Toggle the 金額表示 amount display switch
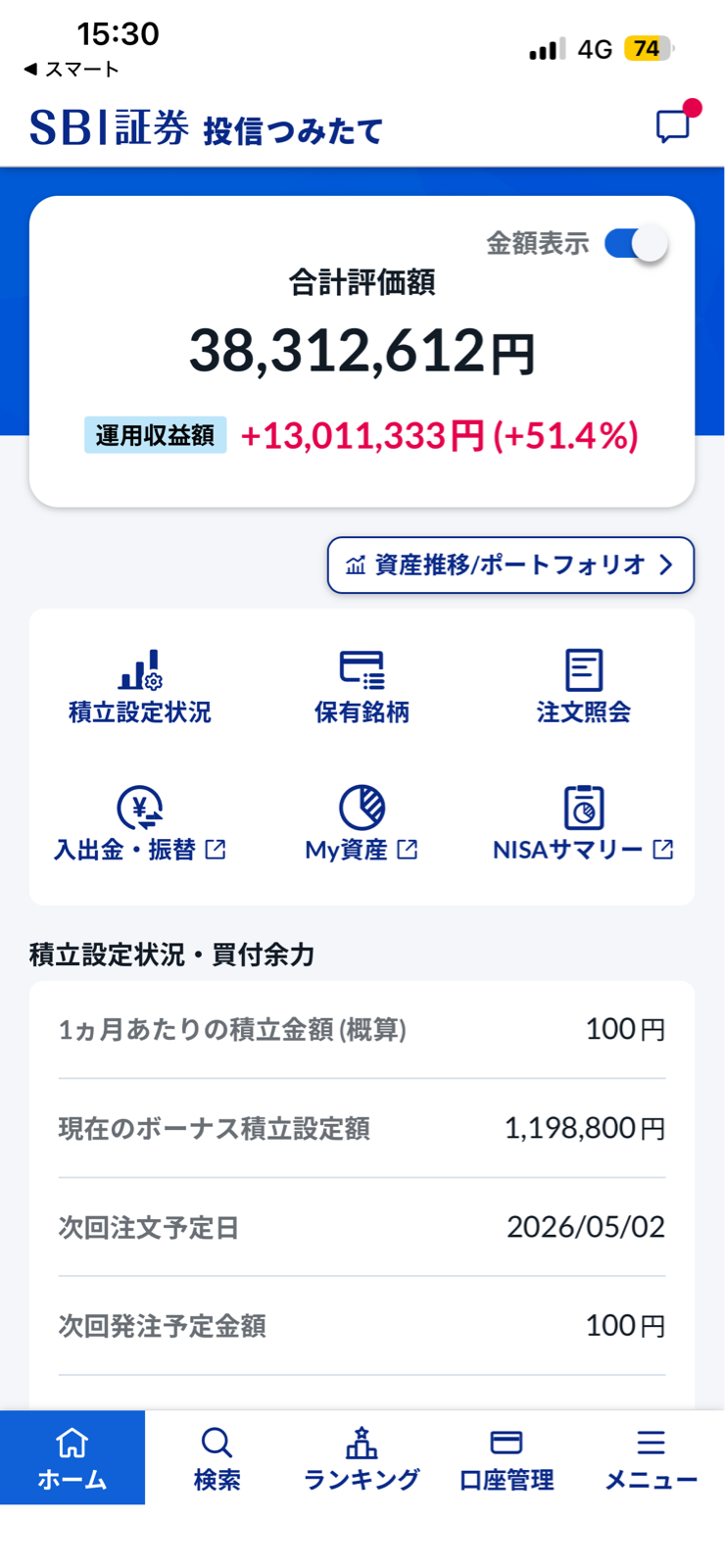The height and width of the screenshot is (1568, 725). click(x=636, y=243)
